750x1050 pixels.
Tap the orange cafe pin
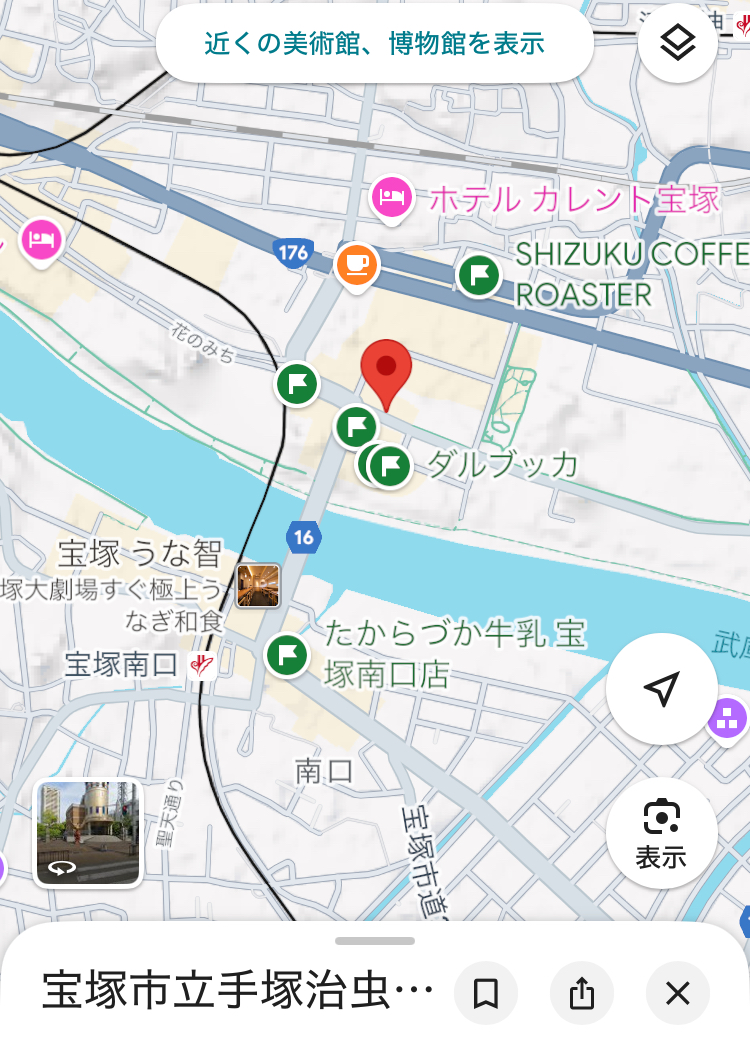357,265
